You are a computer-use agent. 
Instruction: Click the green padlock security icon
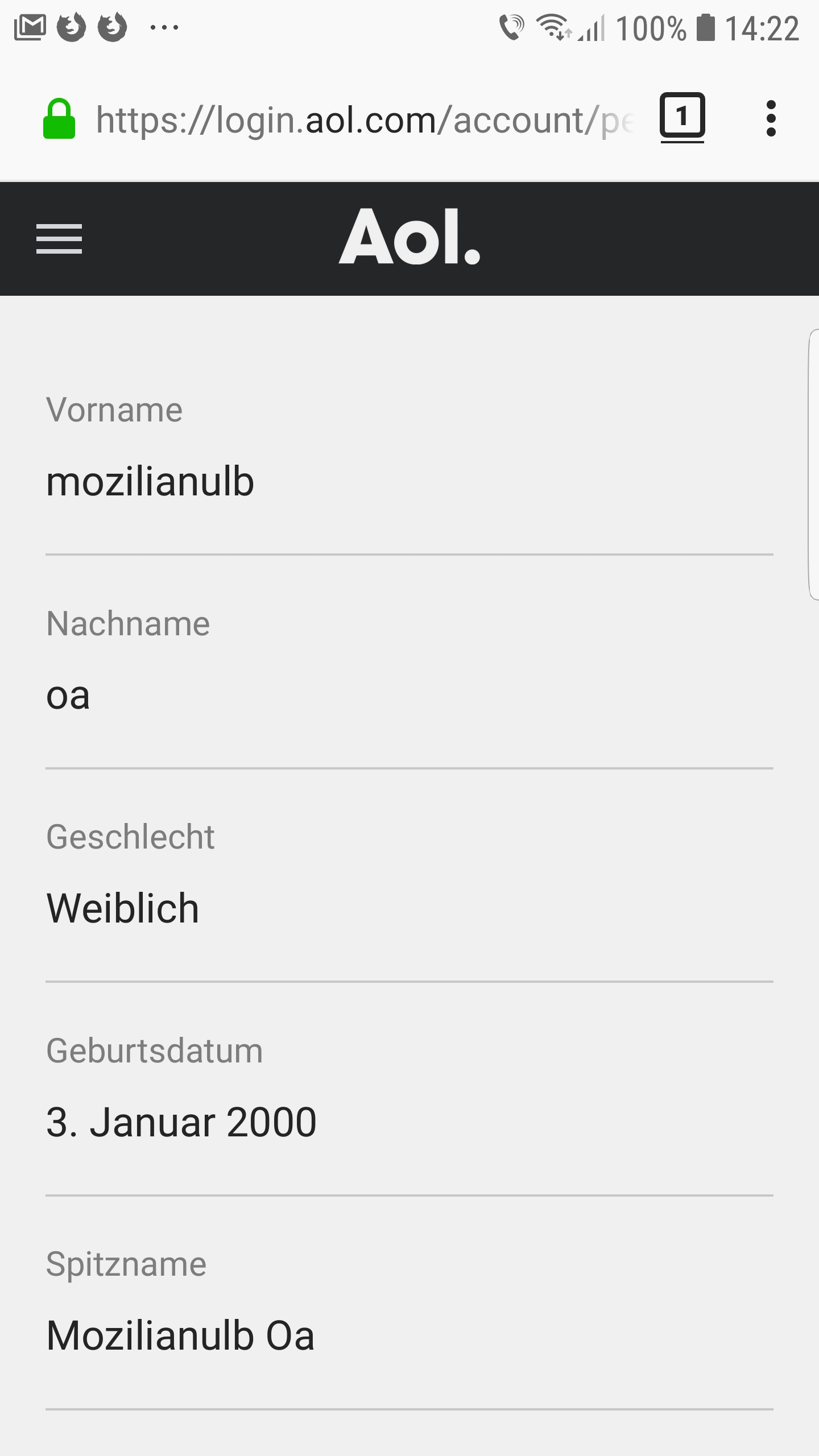pos(60,119)
